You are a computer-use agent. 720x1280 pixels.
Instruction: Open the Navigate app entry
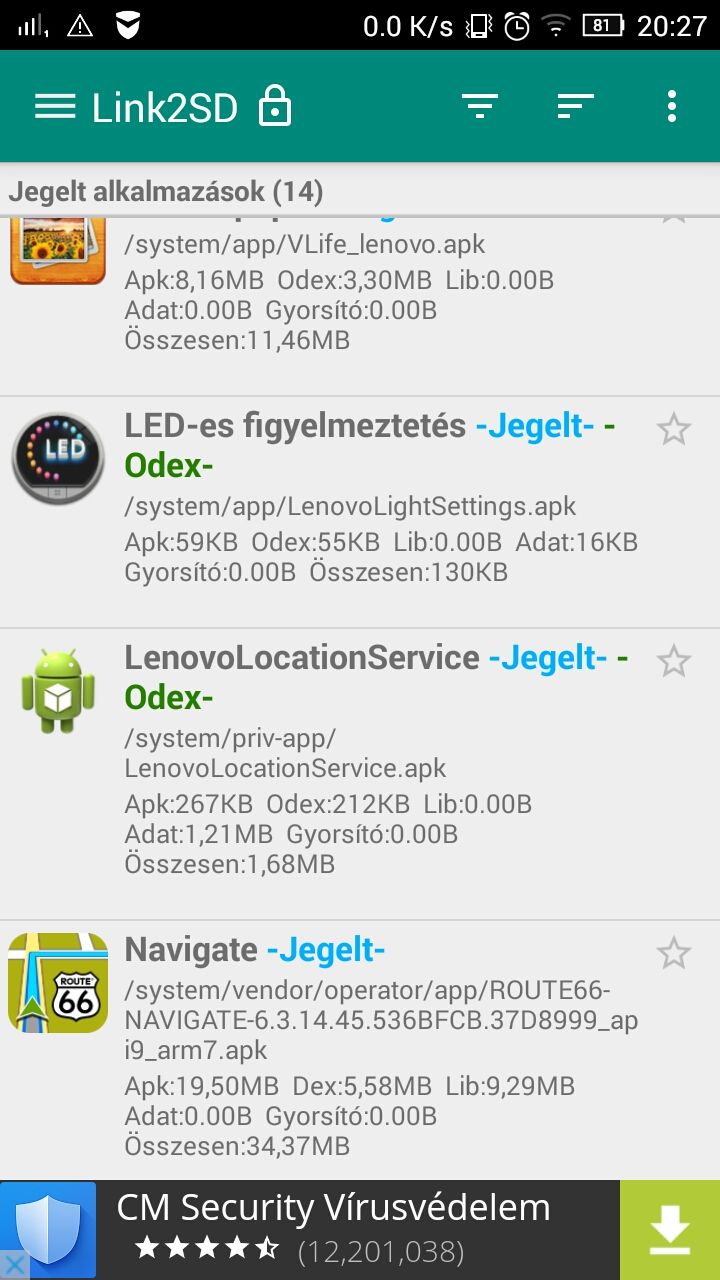coord(360,1050)
